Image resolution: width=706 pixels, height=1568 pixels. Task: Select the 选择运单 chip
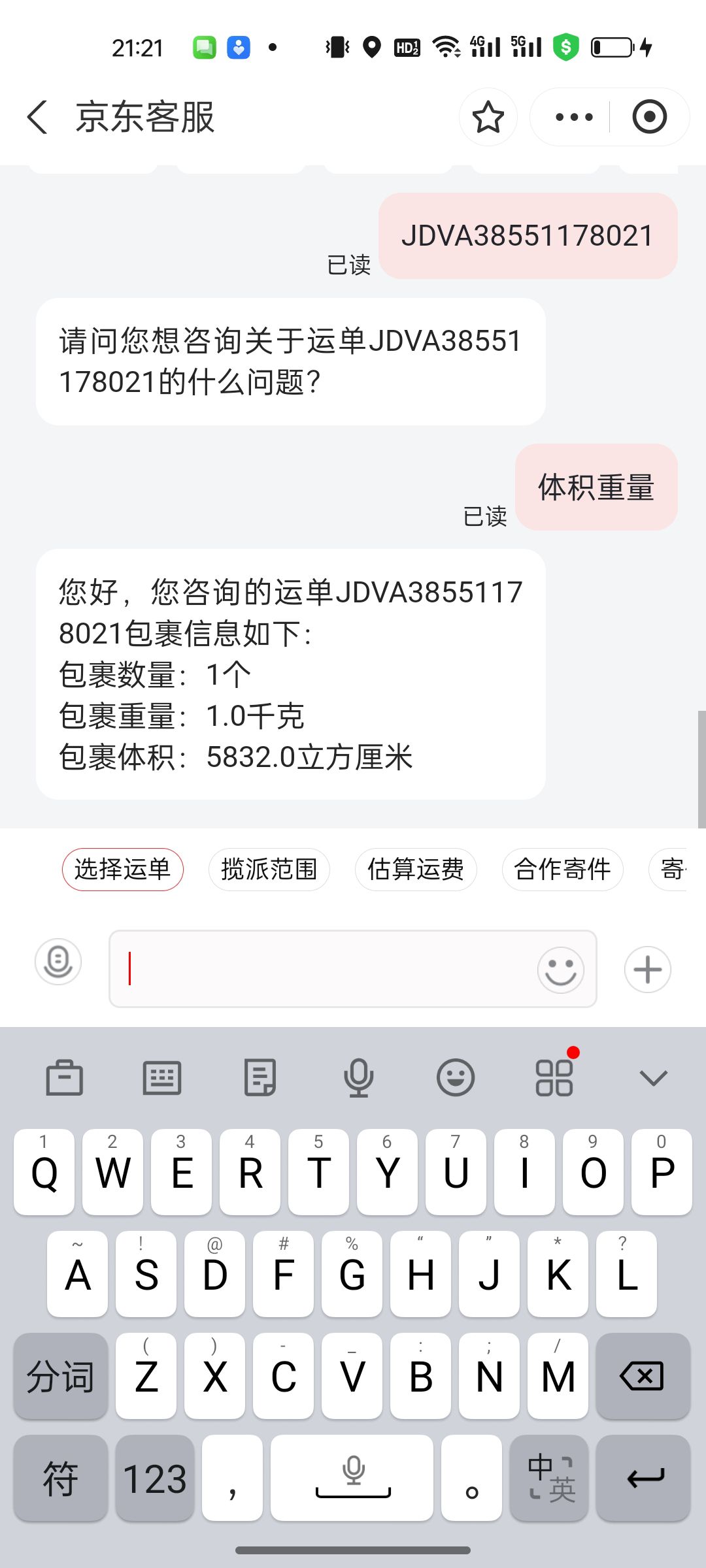coord(123,870)
